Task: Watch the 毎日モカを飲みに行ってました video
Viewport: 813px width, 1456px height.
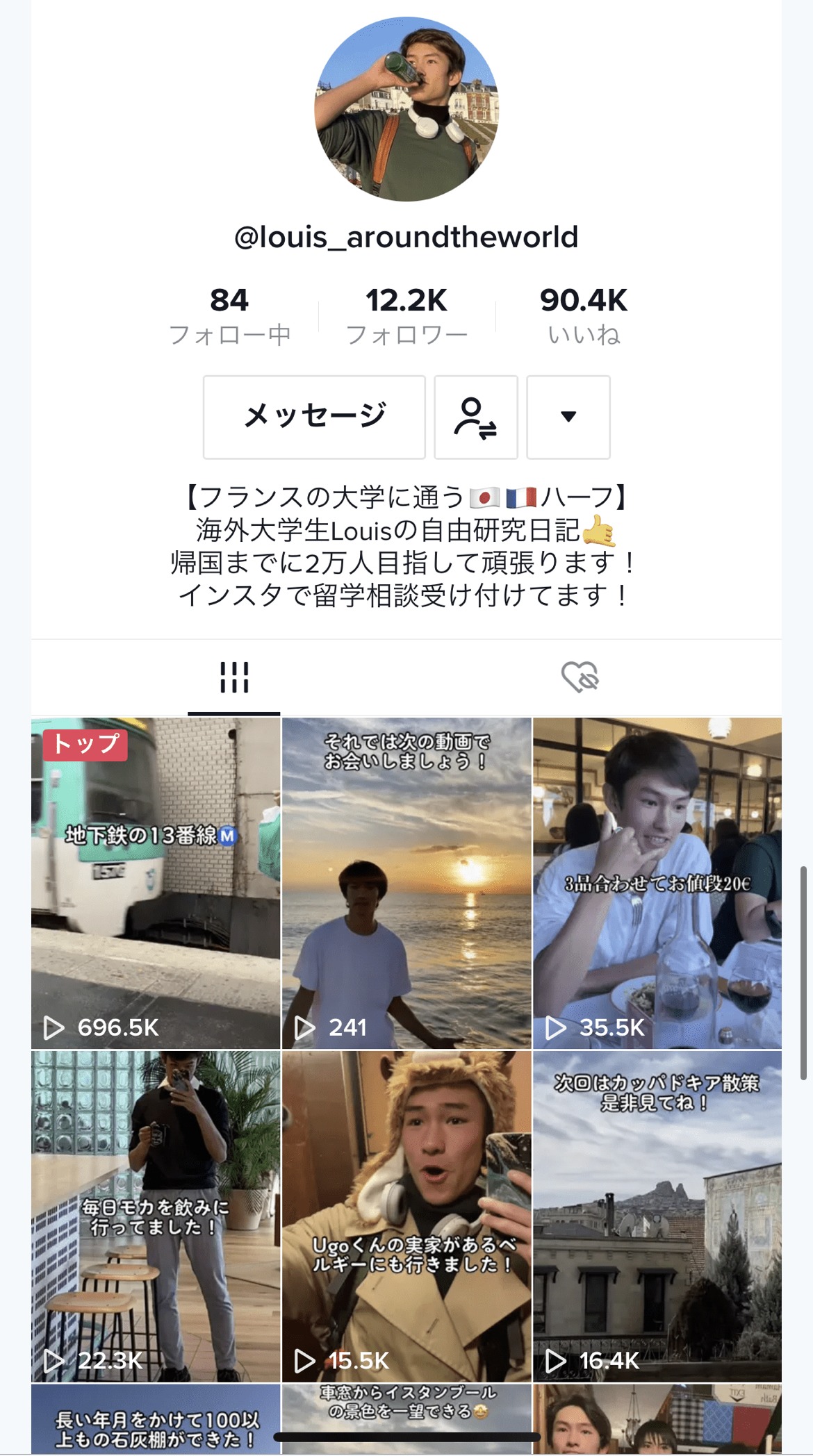Action: (156, 1216)
